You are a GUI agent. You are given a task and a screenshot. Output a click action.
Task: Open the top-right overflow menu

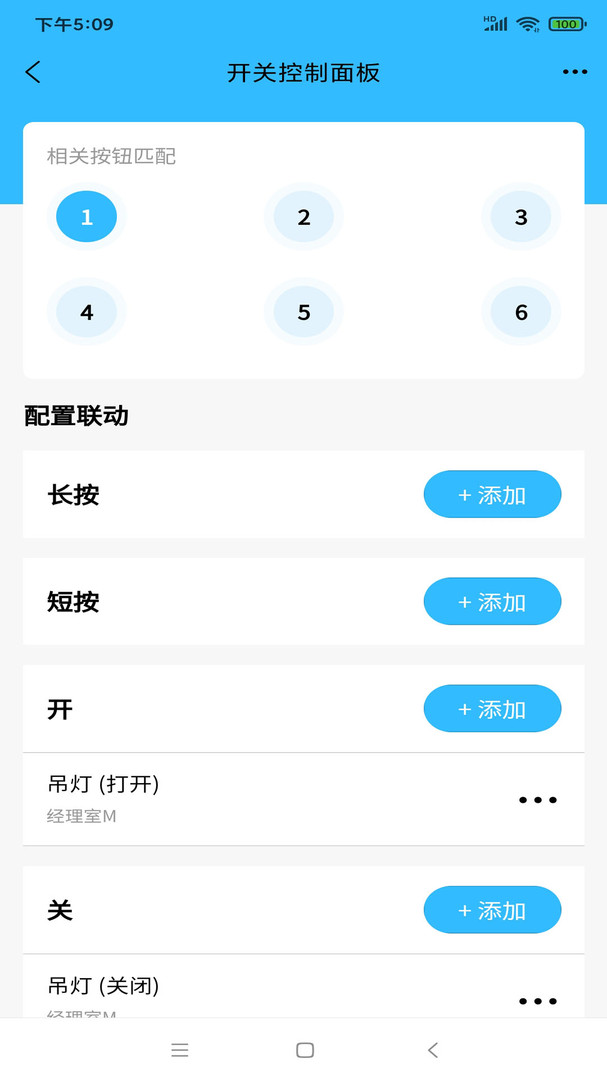coord(575,72)
